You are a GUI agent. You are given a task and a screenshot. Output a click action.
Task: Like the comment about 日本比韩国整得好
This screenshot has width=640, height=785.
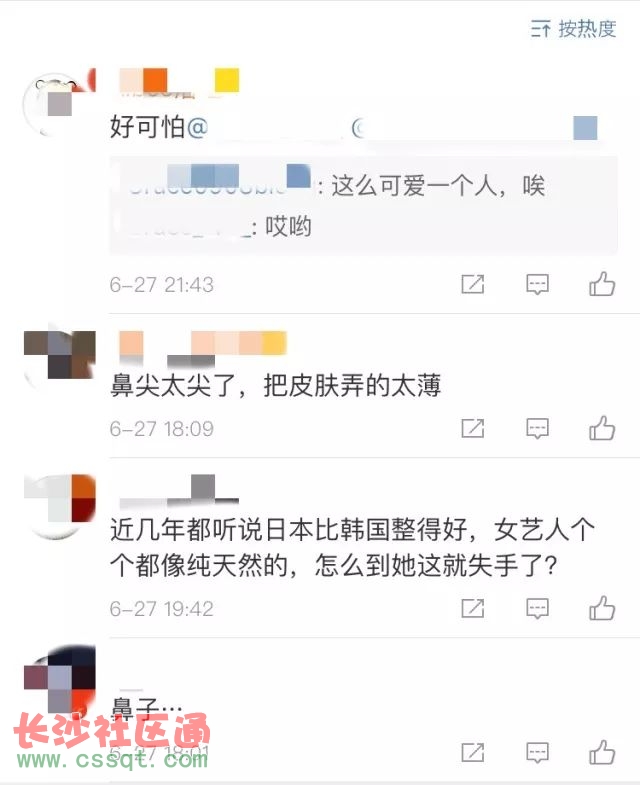point(602,608)
